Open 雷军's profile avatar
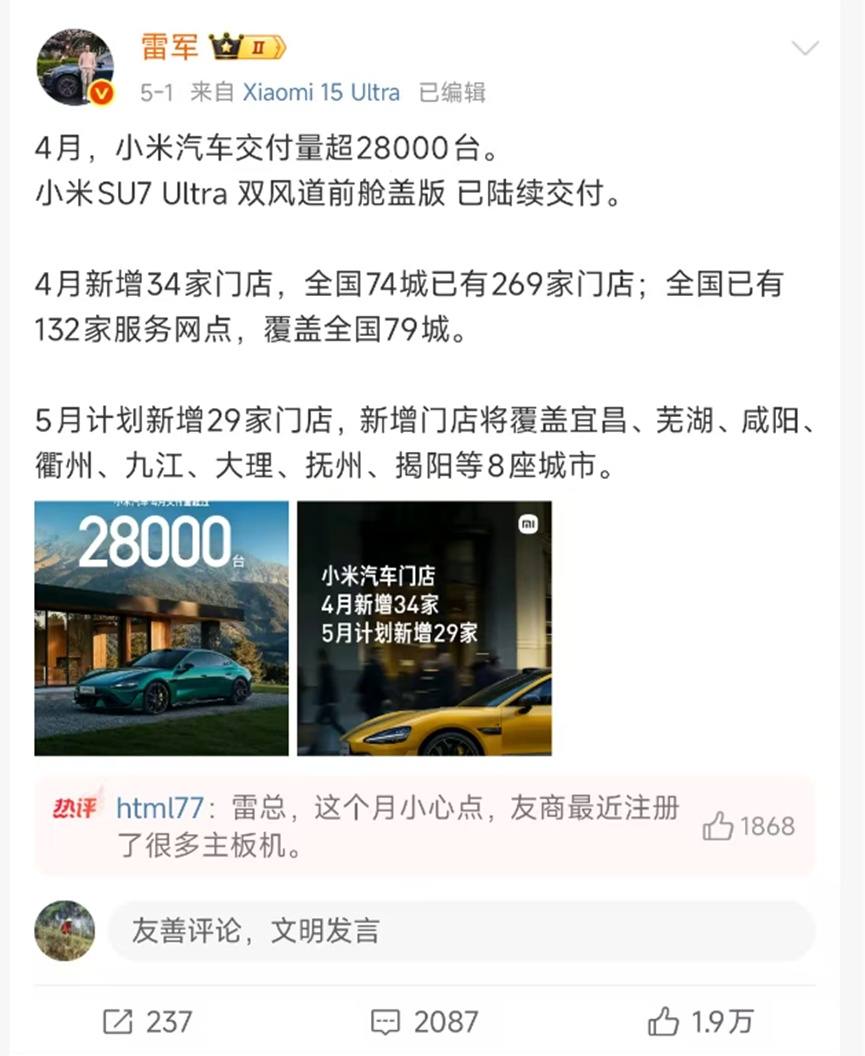The height and width of the screenshot is (1056, 865). [75, 67]
